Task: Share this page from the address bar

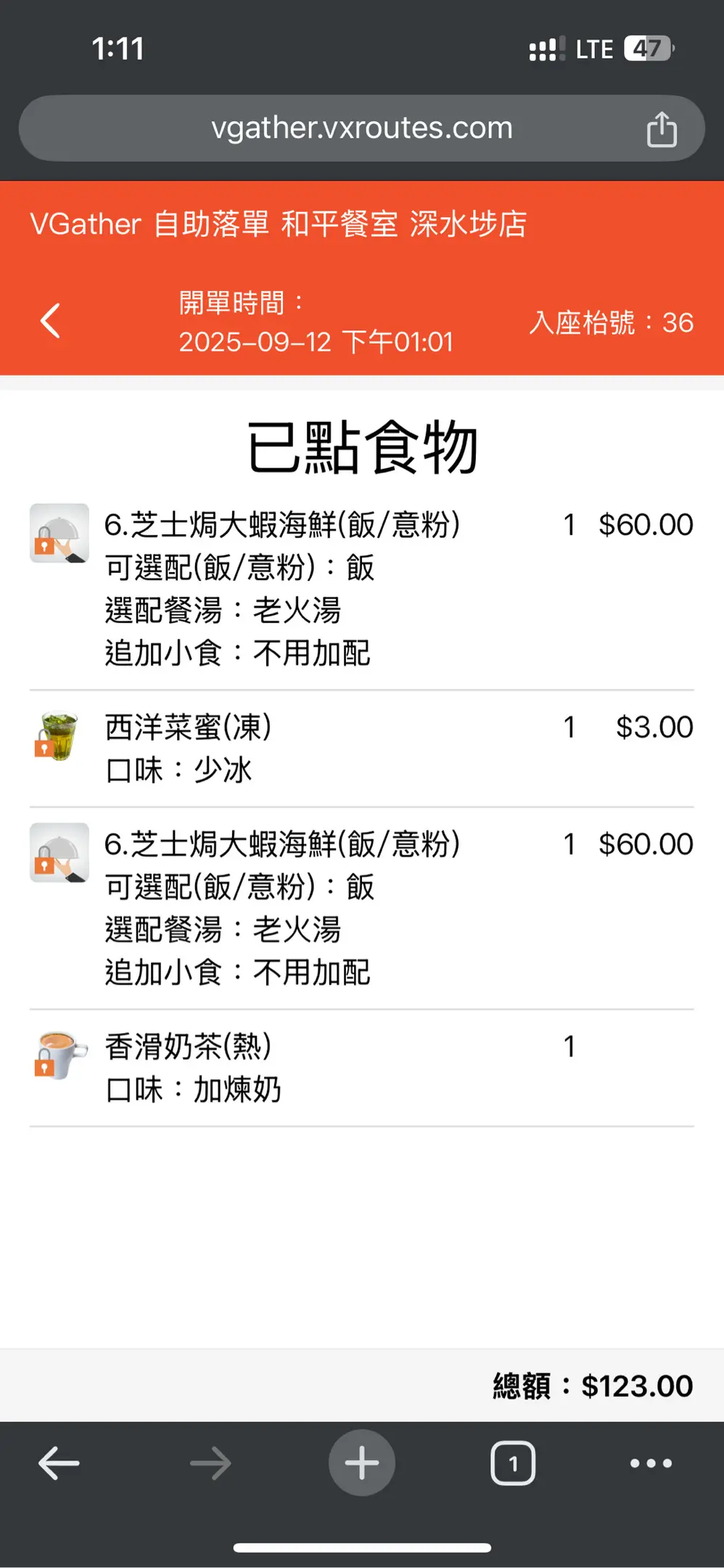Action: [662, 129]
